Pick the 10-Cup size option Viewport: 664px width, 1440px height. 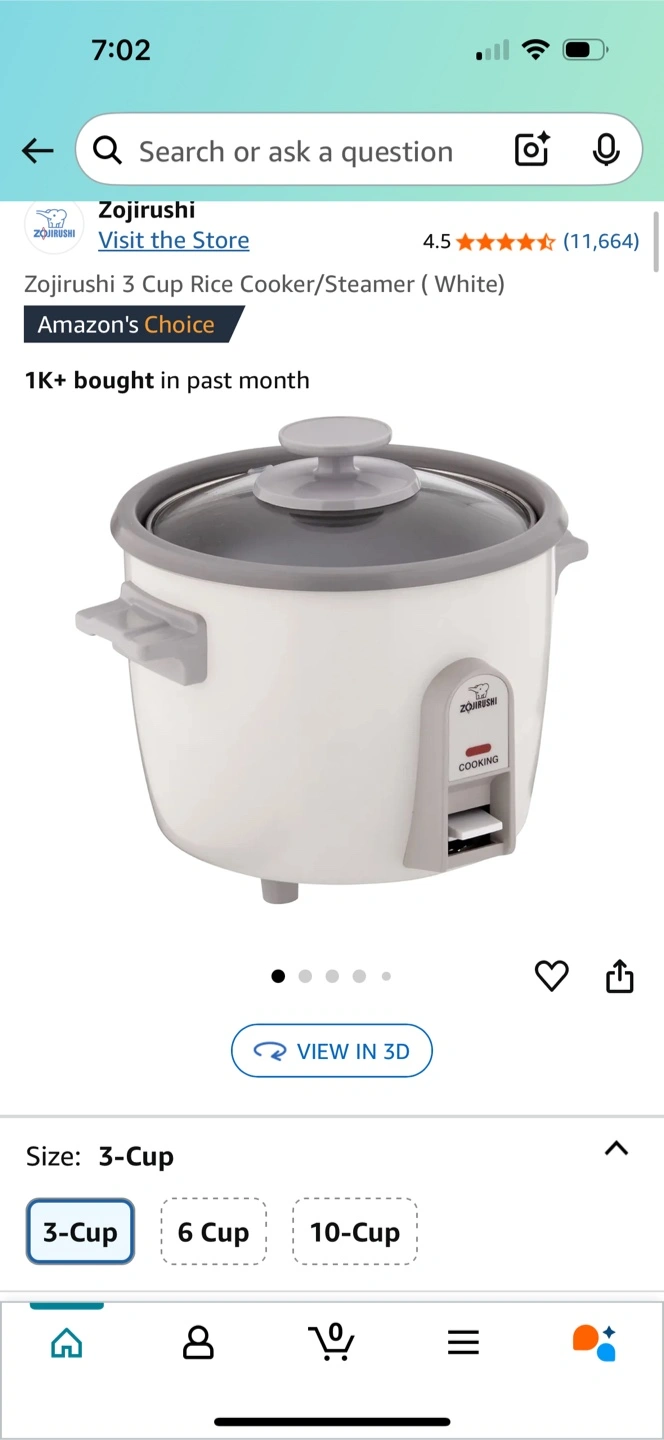pyautogui.click(x=355, y=1232)
